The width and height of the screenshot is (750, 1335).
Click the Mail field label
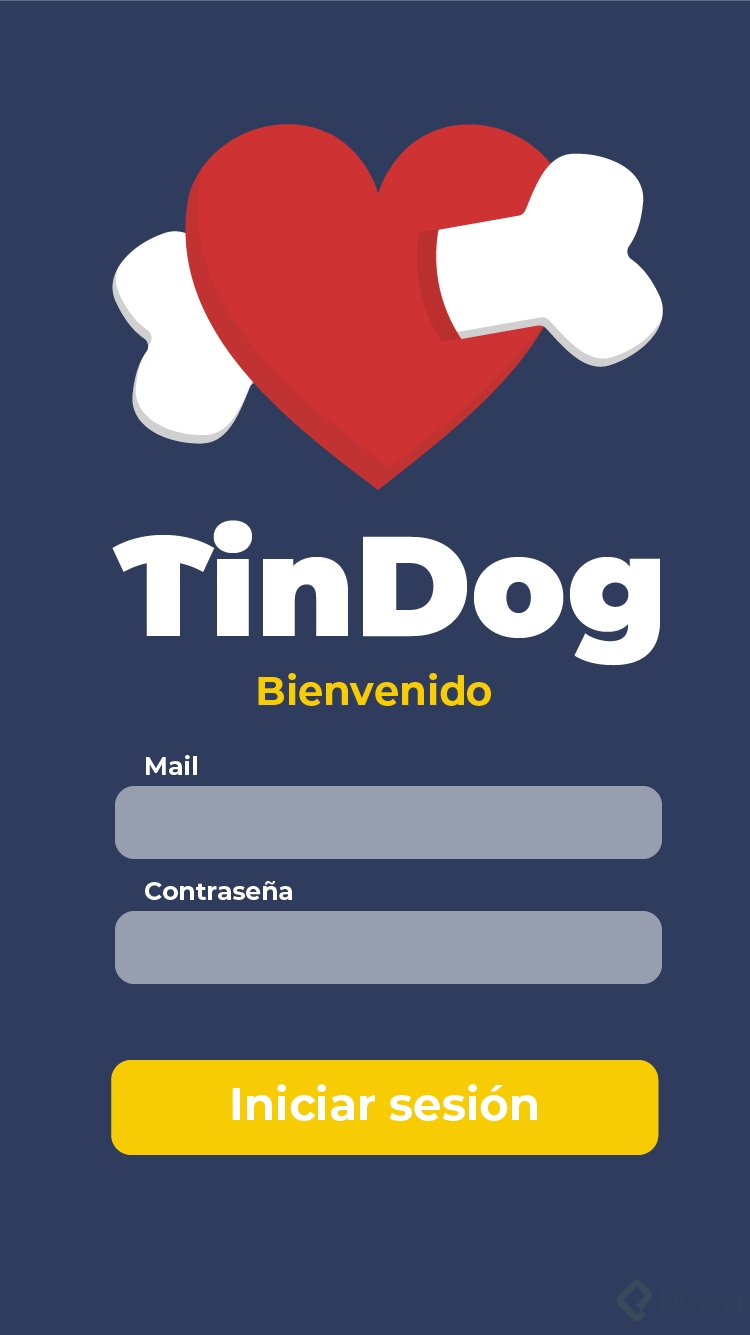tap(170, 766)
